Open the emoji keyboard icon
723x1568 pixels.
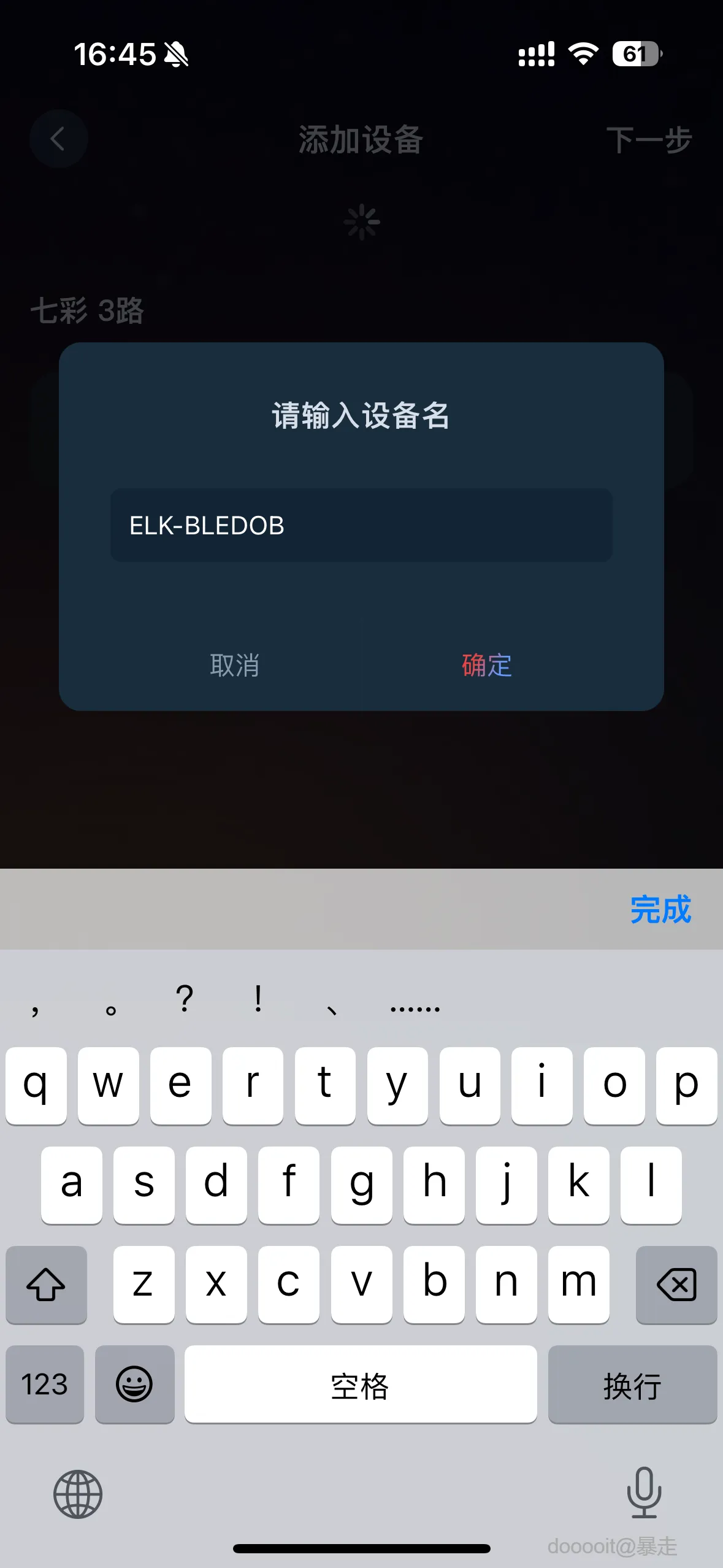pyautogui.click(x=134, y=1385)
